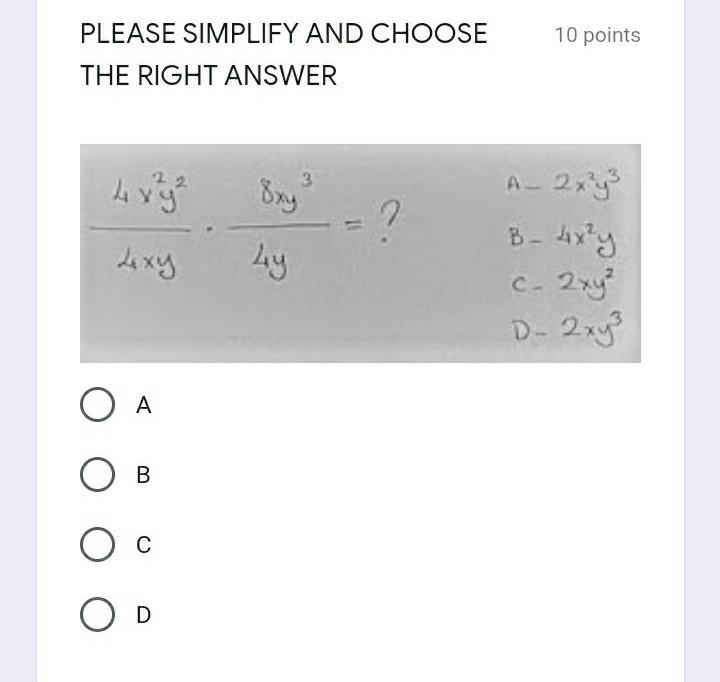Select answer option A
This screenshot has height=682, width=720.
point(97,405)
